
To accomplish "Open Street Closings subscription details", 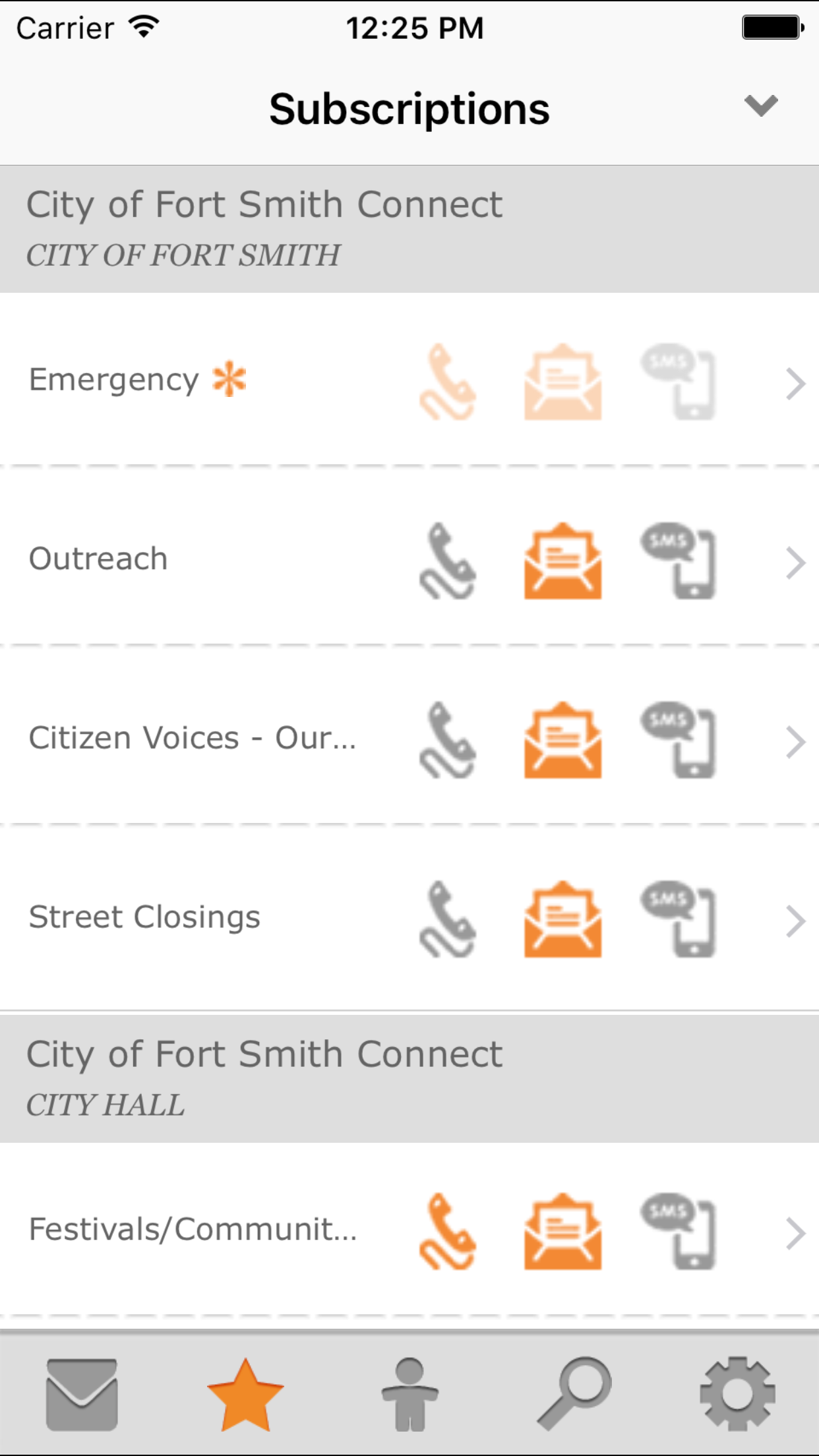I will click(795, 921).
